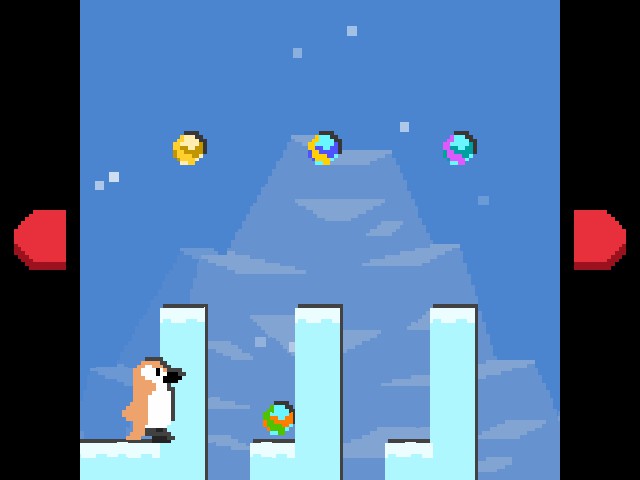Image resolution: width=640 pixels, height=480 pixels.
Task: Tap the red right arrow button
Action: pos(598,240)
